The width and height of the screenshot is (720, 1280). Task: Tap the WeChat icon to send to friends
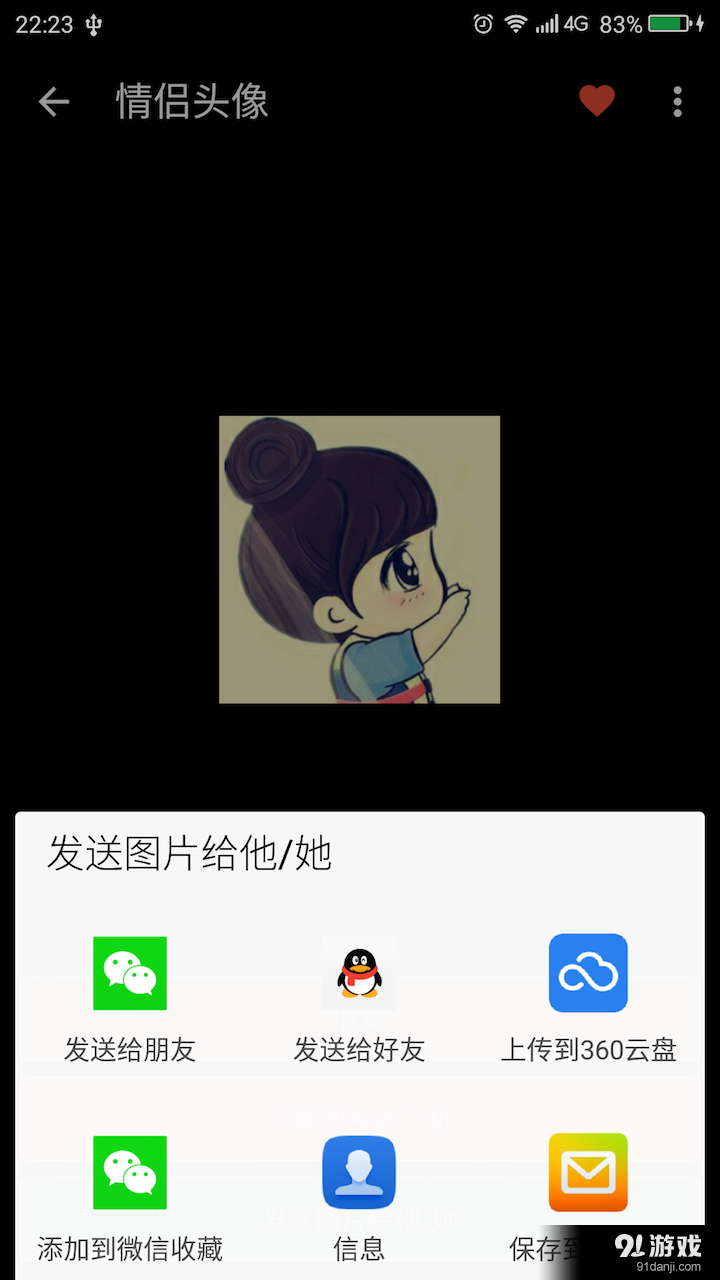pyautogui.click(x=129, y=973)
